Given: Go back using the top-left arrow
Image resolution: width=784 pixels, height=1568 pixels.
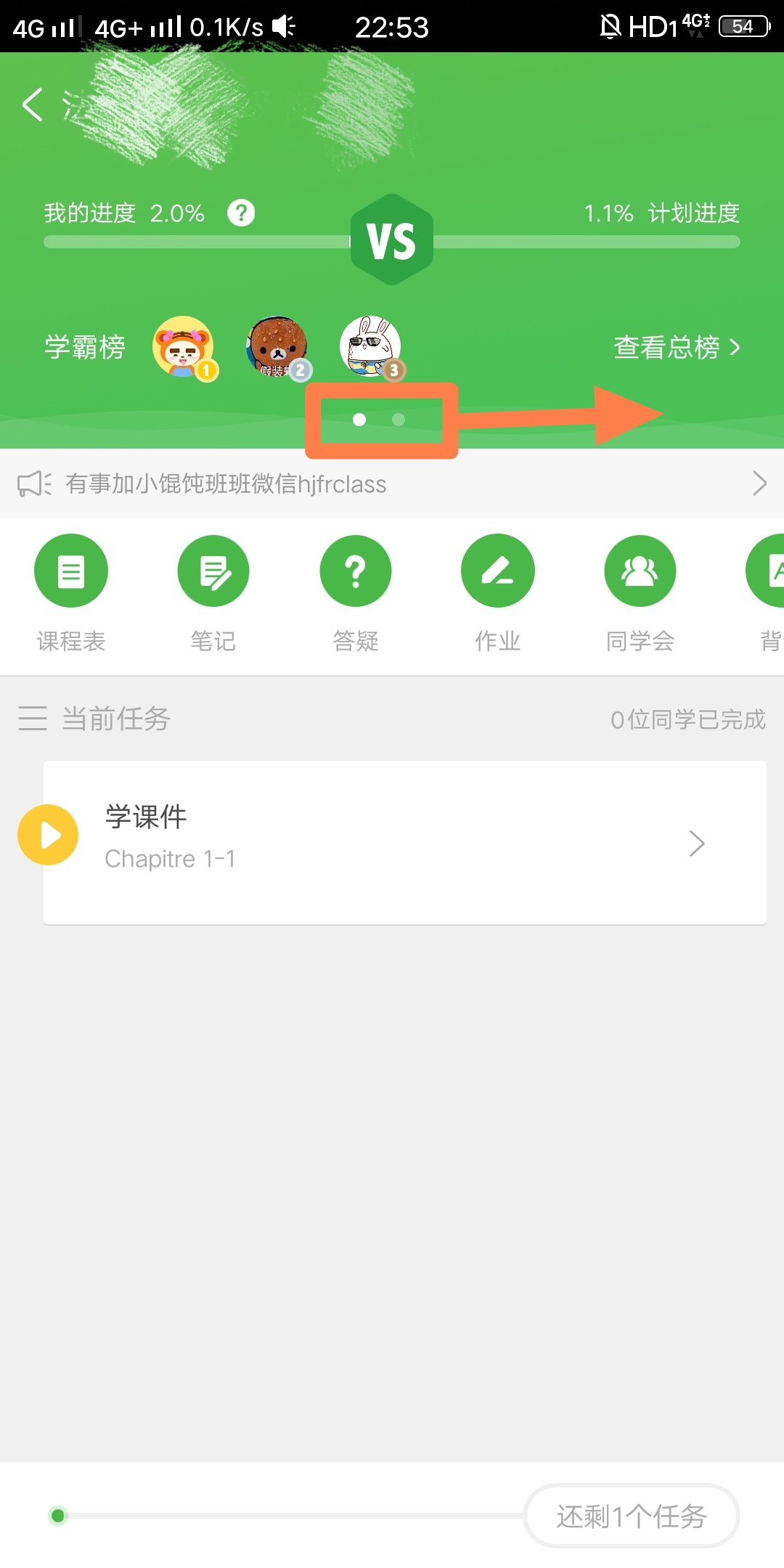Looking at the screenshot, I should pos(33,105).
